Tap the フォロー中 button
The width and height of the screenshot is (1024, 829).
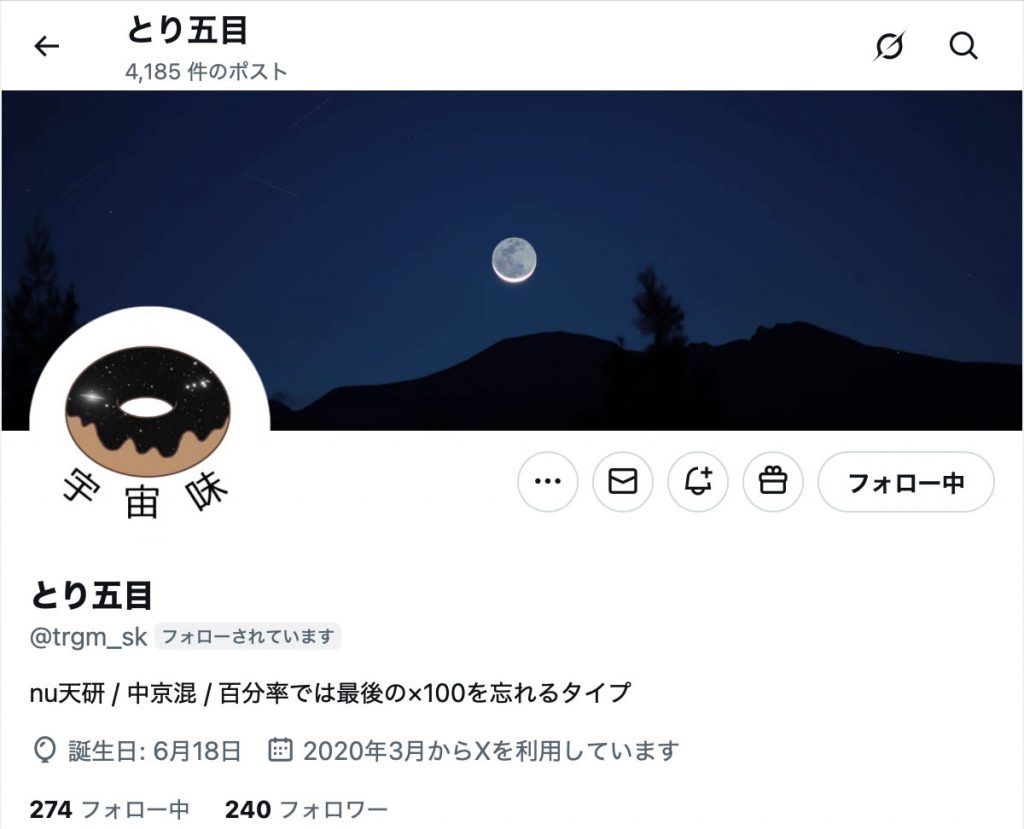pyautogui.click(x=906, y=482)
